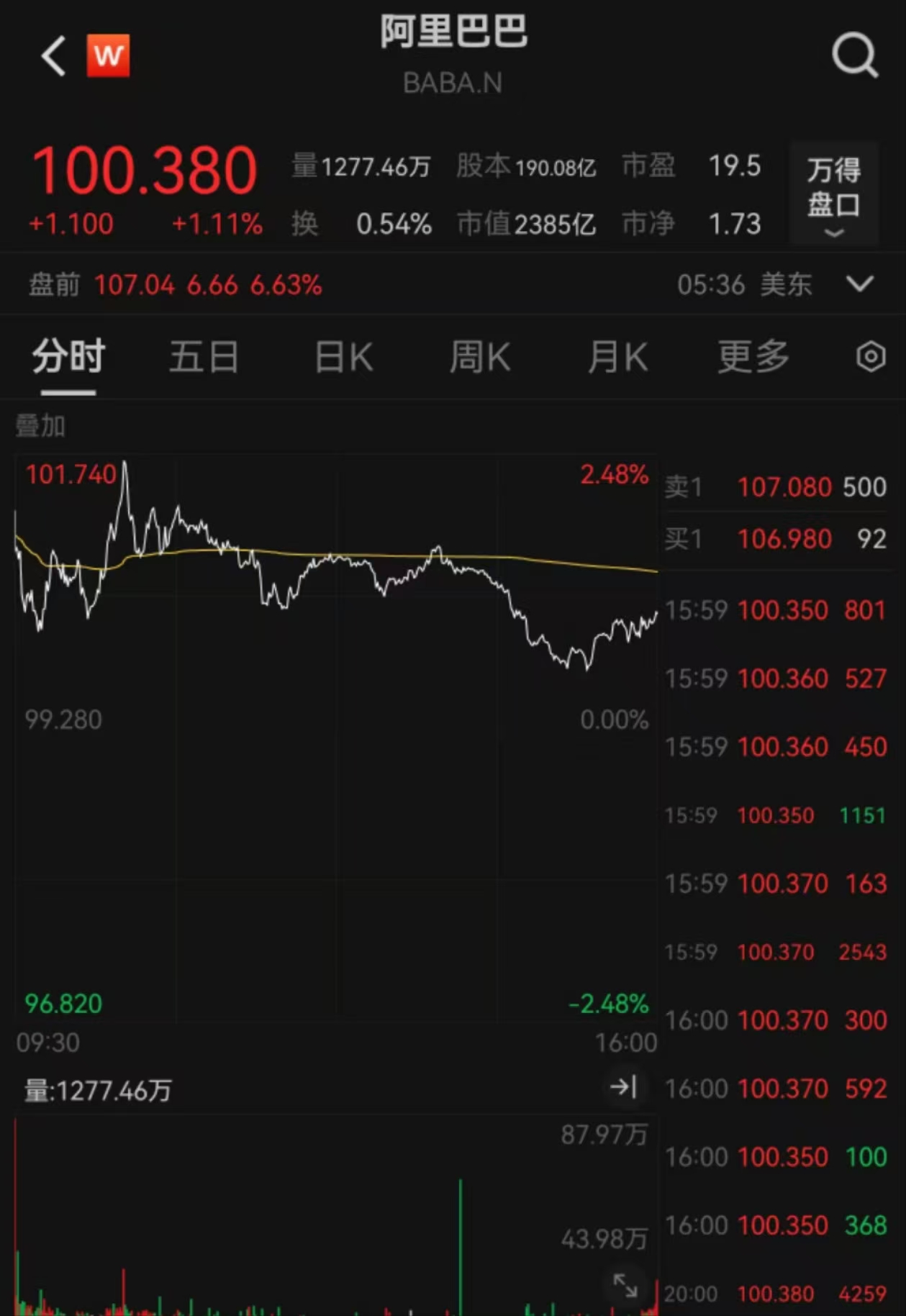Go back using the arrow icon
This screenshot has width=906, height=1316.
53,56
